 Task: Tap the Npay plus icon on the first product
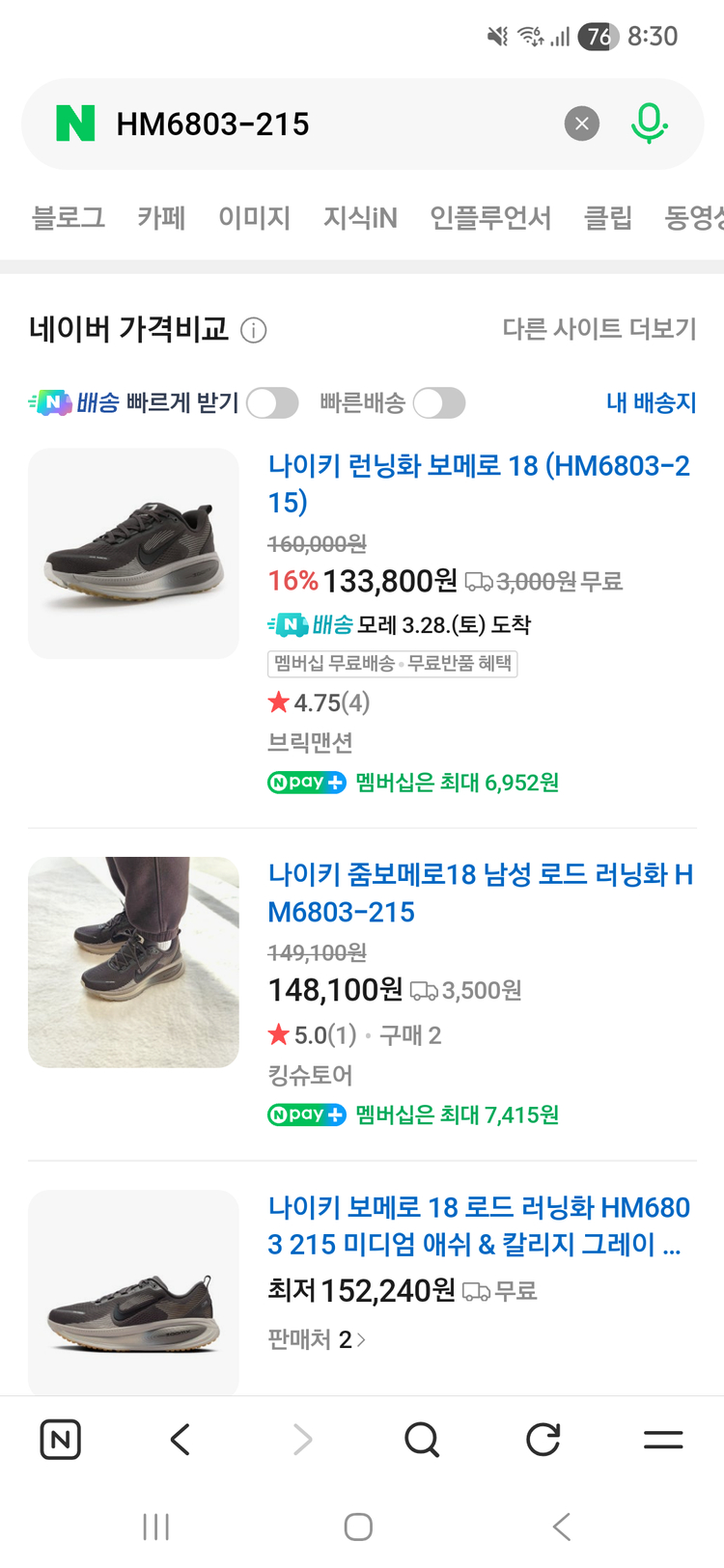pyautogui.click(x=306, y=783)
